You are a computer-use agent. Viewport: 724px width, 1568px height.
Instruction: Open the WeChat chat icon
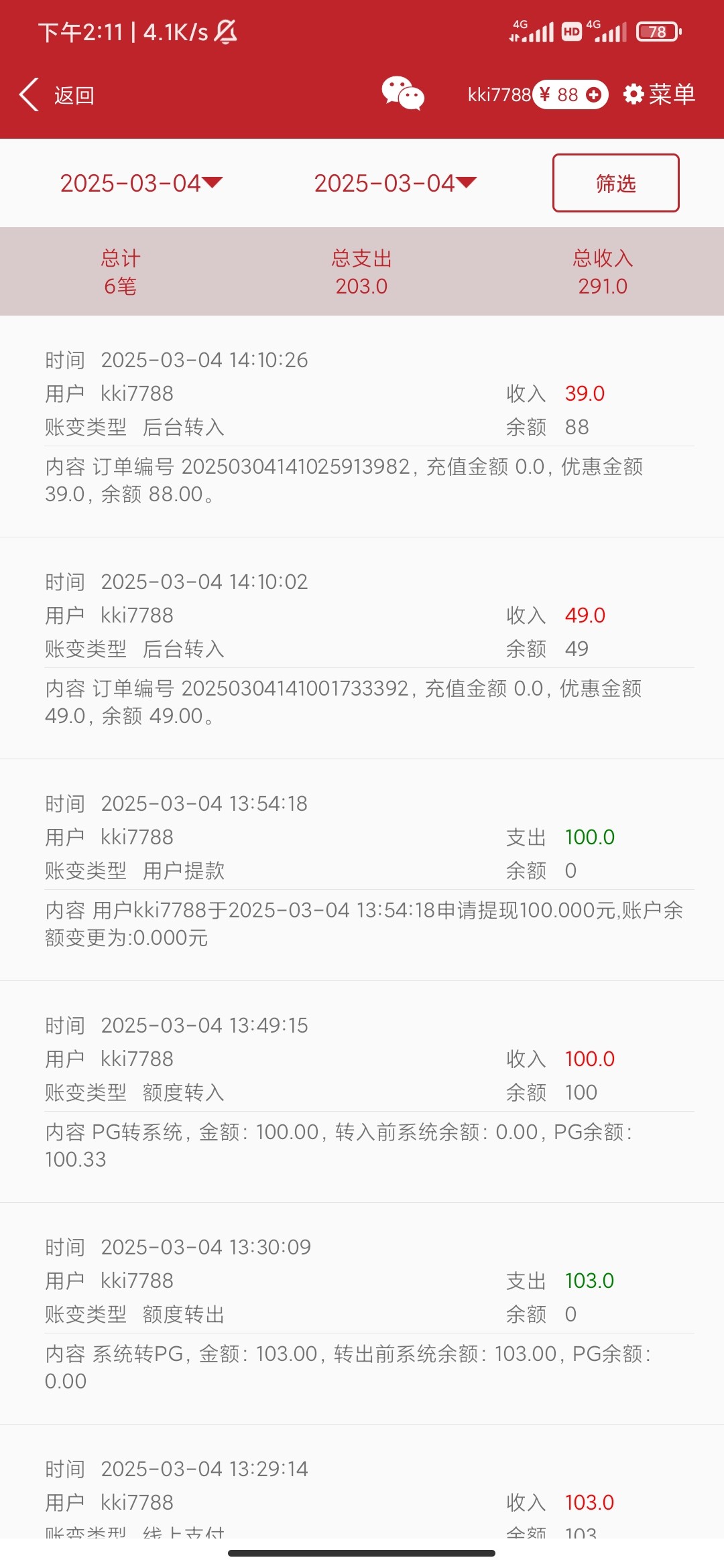403,93
